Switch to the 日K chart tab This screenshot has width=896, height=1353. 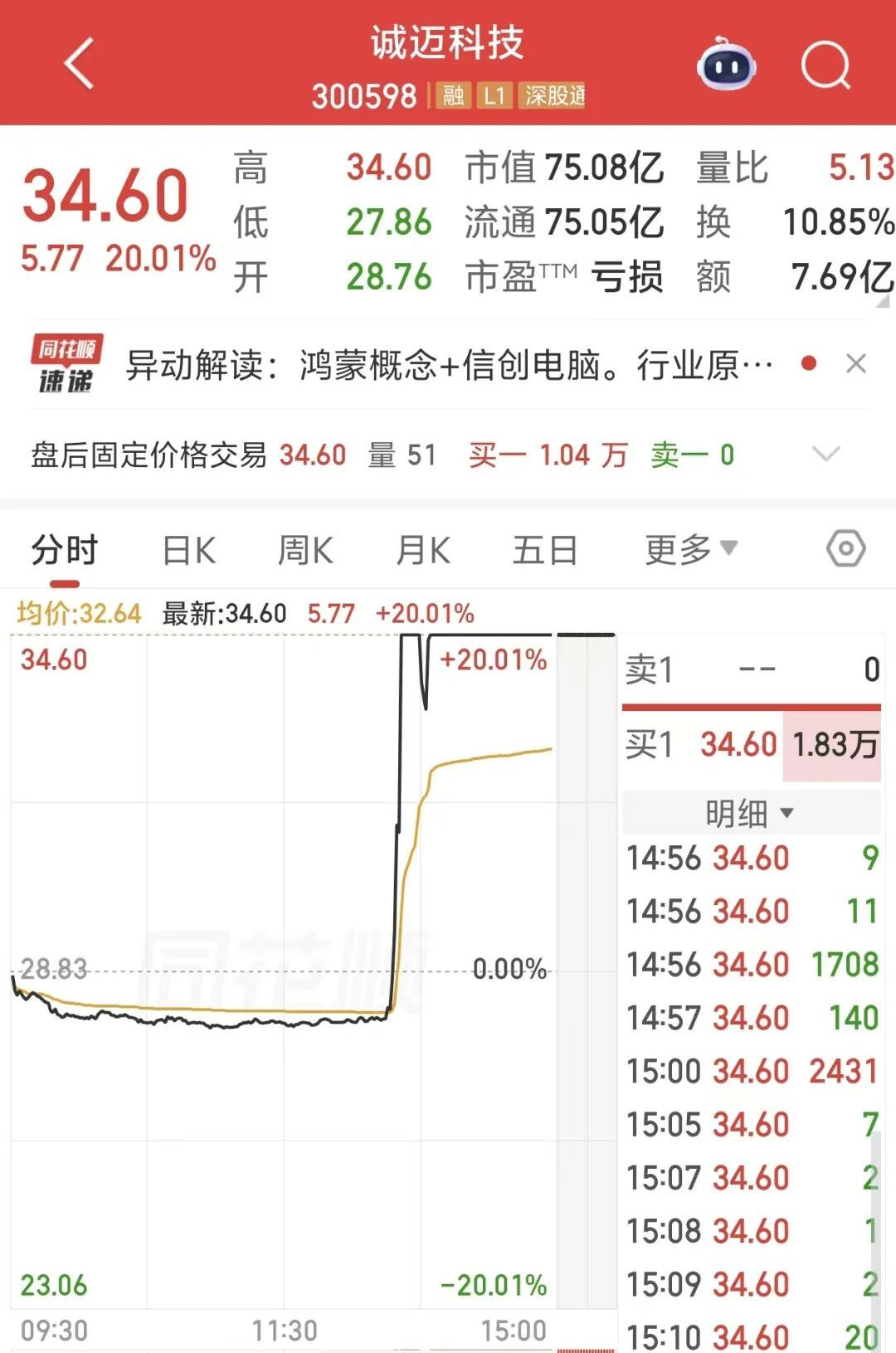pyautogui.click(x=189, y=550)
